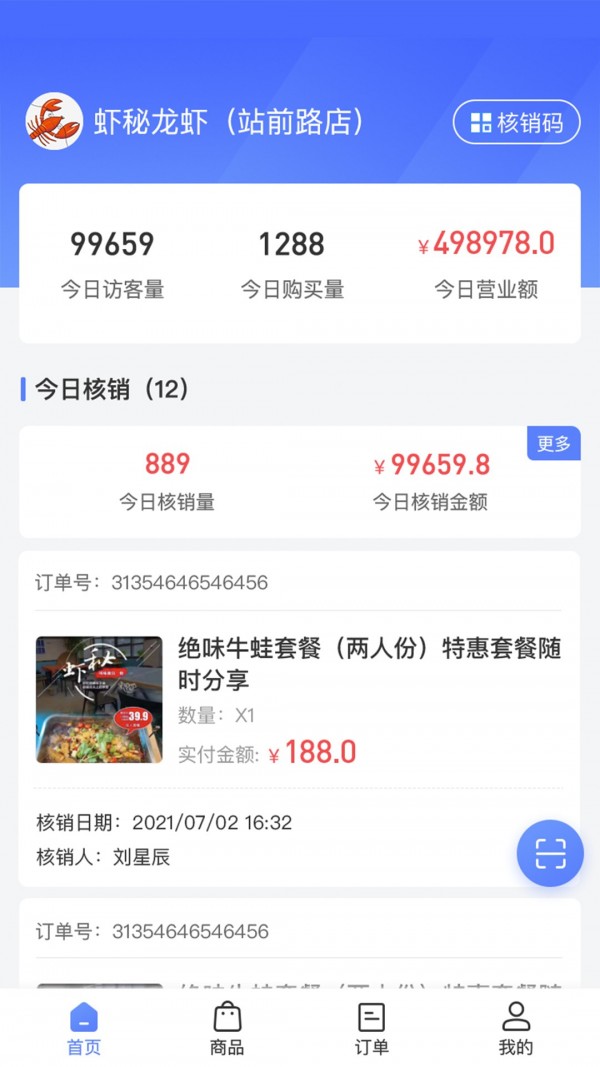
Task: Open the 订单 tab
Action: pos(372,1029)
